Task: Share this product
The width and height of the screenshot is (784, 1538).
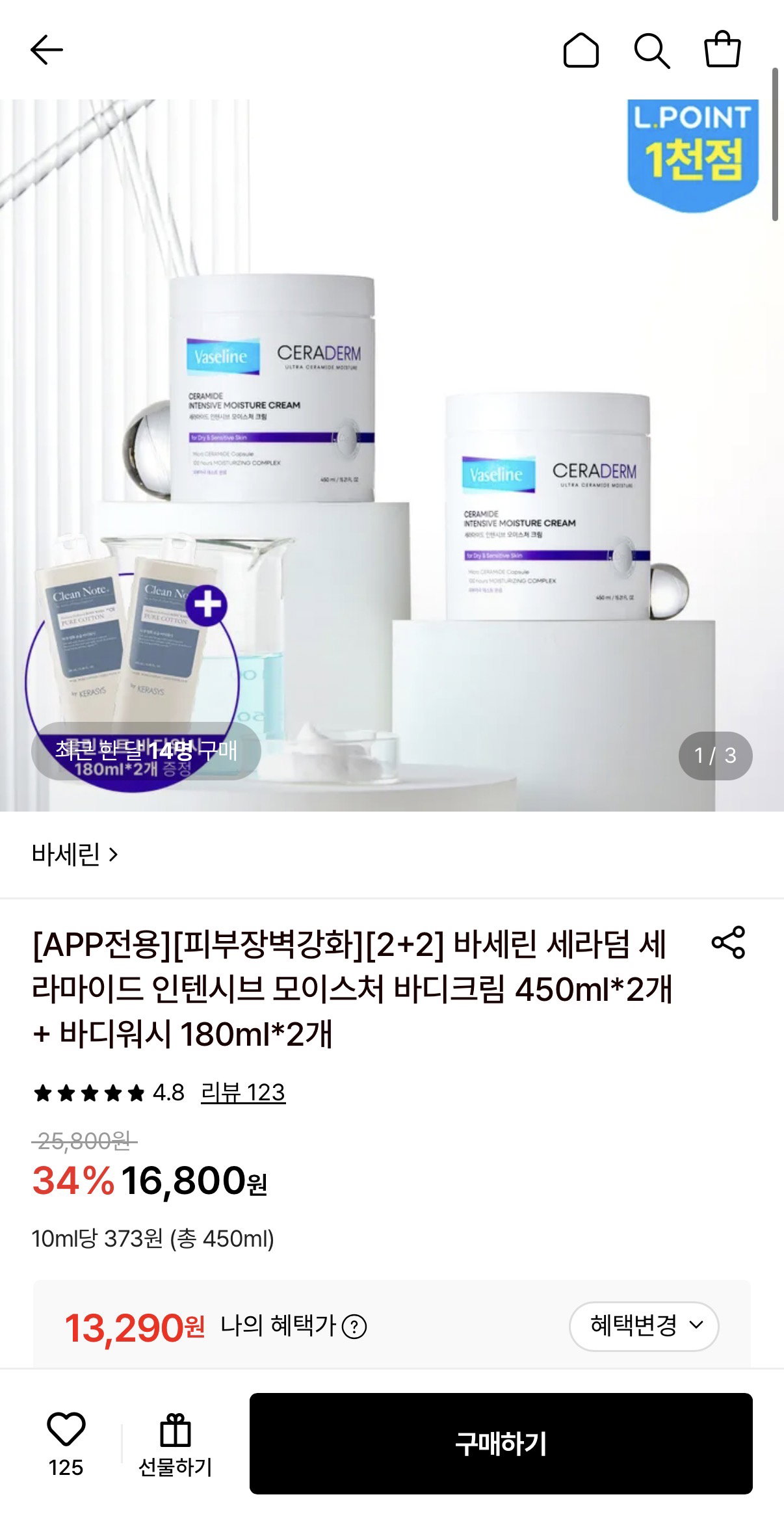Action: tap(728, 942)
